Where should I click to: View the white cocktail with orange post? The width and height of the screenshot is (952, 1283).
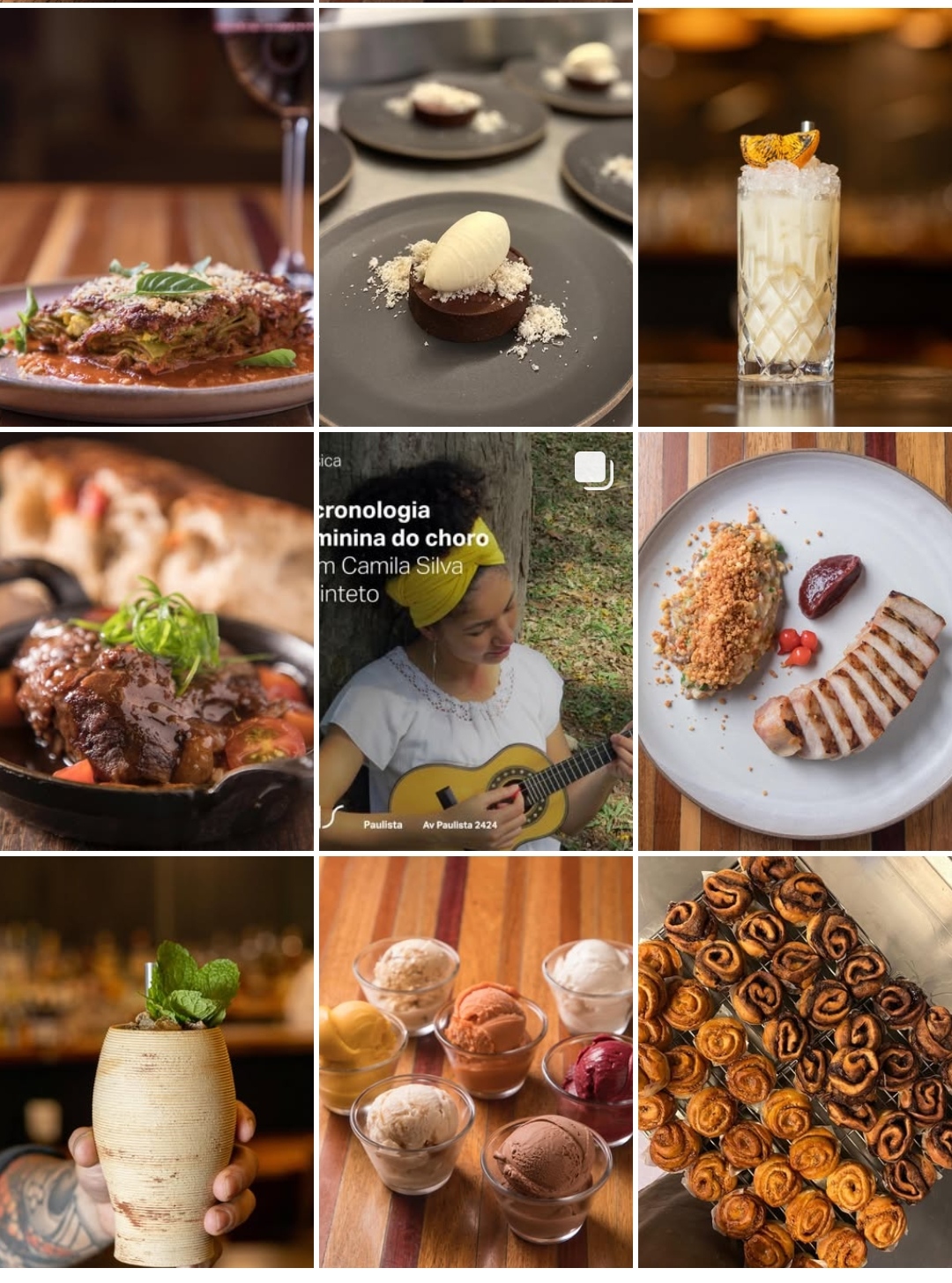(x=795, y=218)
